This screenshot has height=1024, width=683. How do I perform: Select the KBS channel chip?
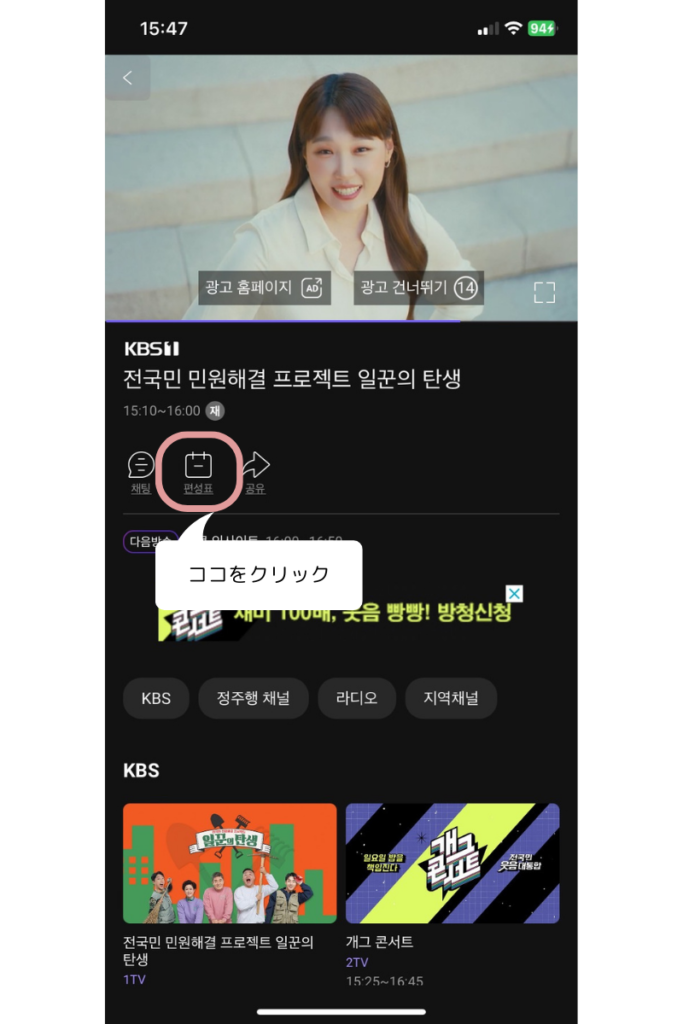point(156,698)
